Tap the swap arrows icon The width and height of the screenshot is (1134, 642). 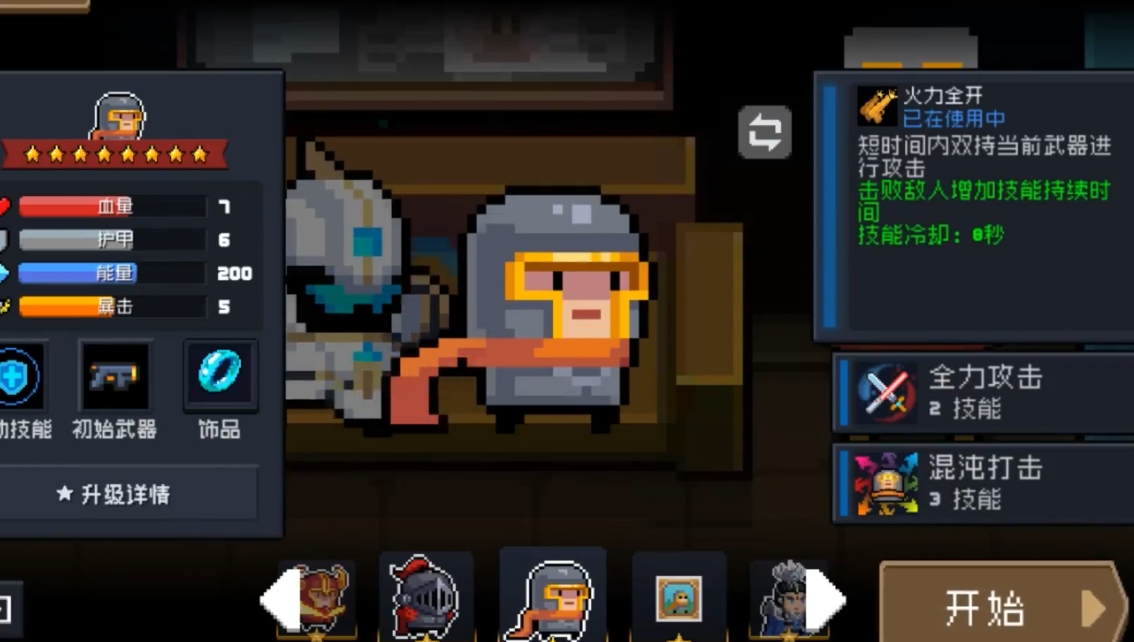pyautogui.click(x=765, y=133)
